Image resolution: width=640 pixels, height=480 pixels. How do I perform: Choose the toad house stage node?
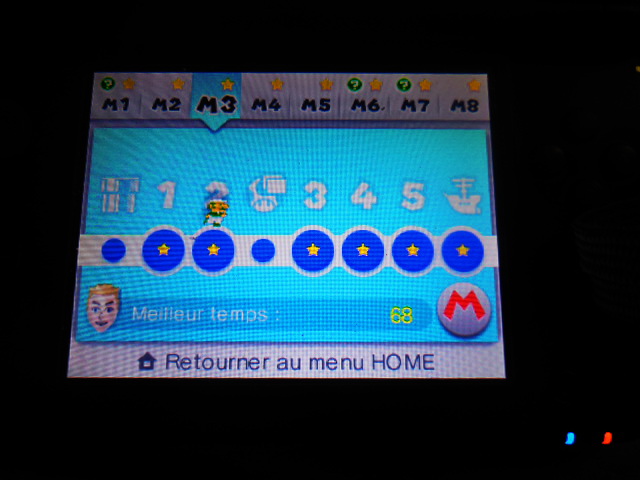263,250
